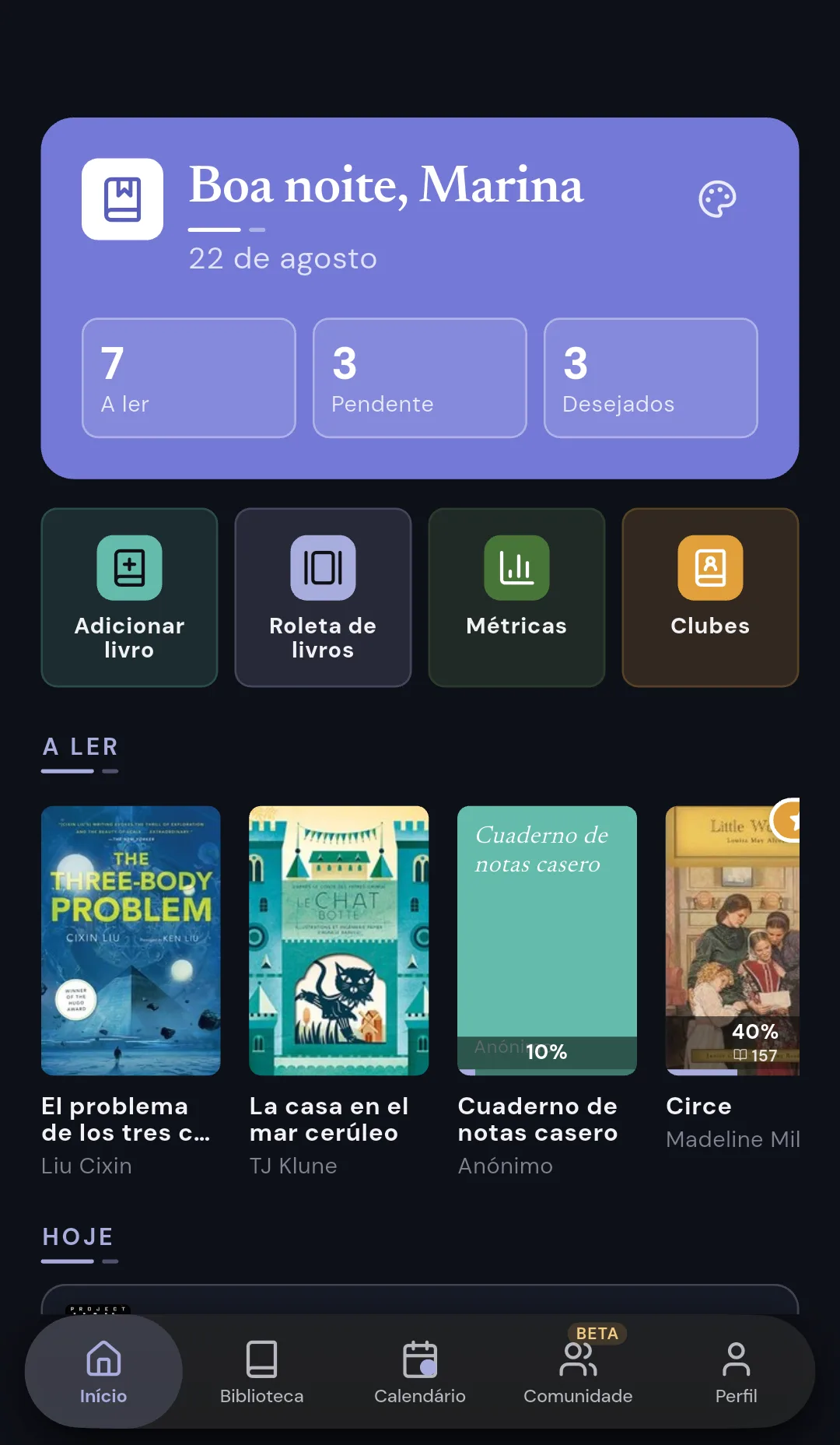
Task: Open Métricas
Action: tap(516, 598)
